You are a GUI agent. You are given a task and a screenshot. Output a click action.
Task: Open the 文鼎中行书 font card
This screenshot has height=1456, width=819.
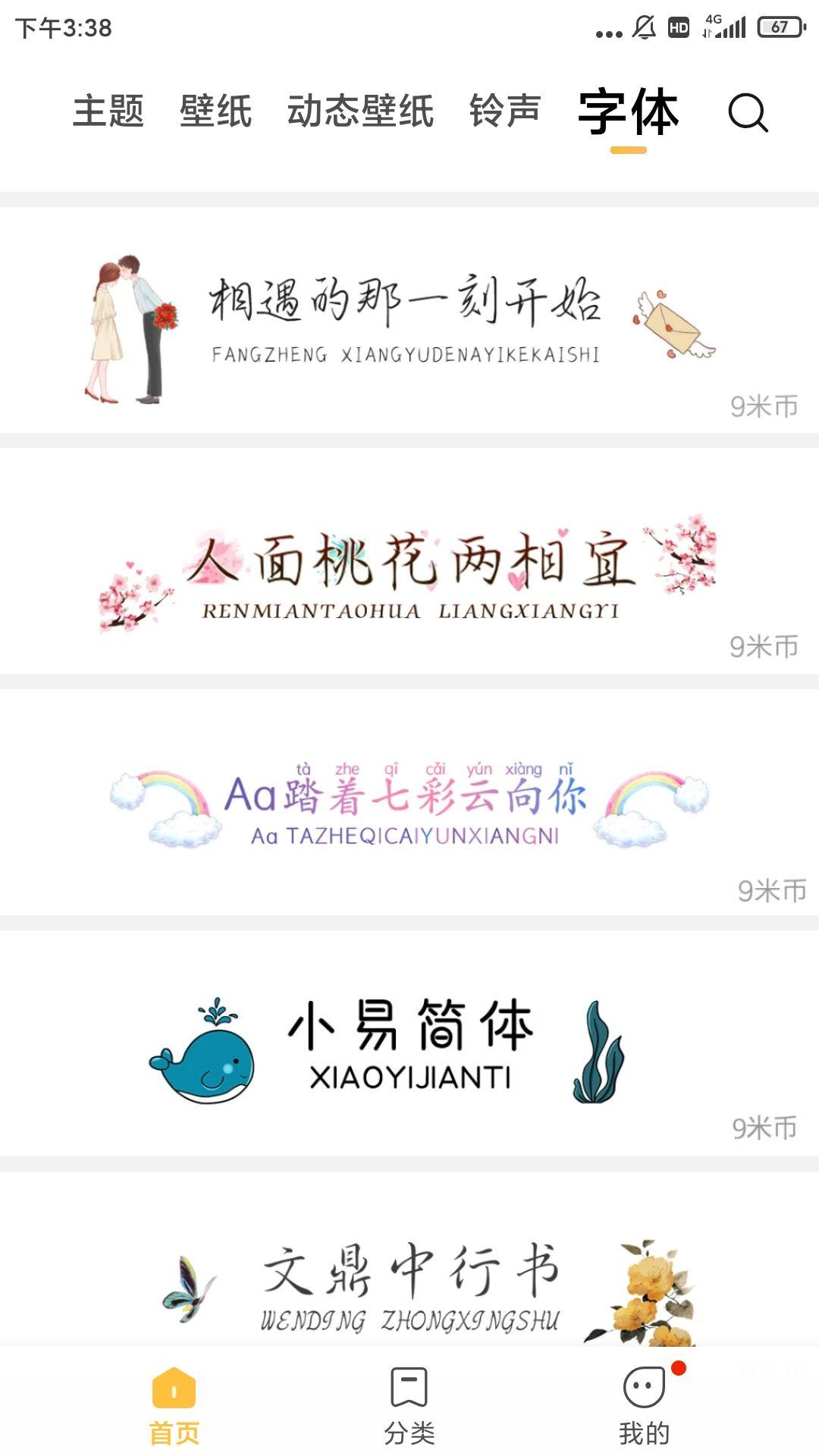409,1259
